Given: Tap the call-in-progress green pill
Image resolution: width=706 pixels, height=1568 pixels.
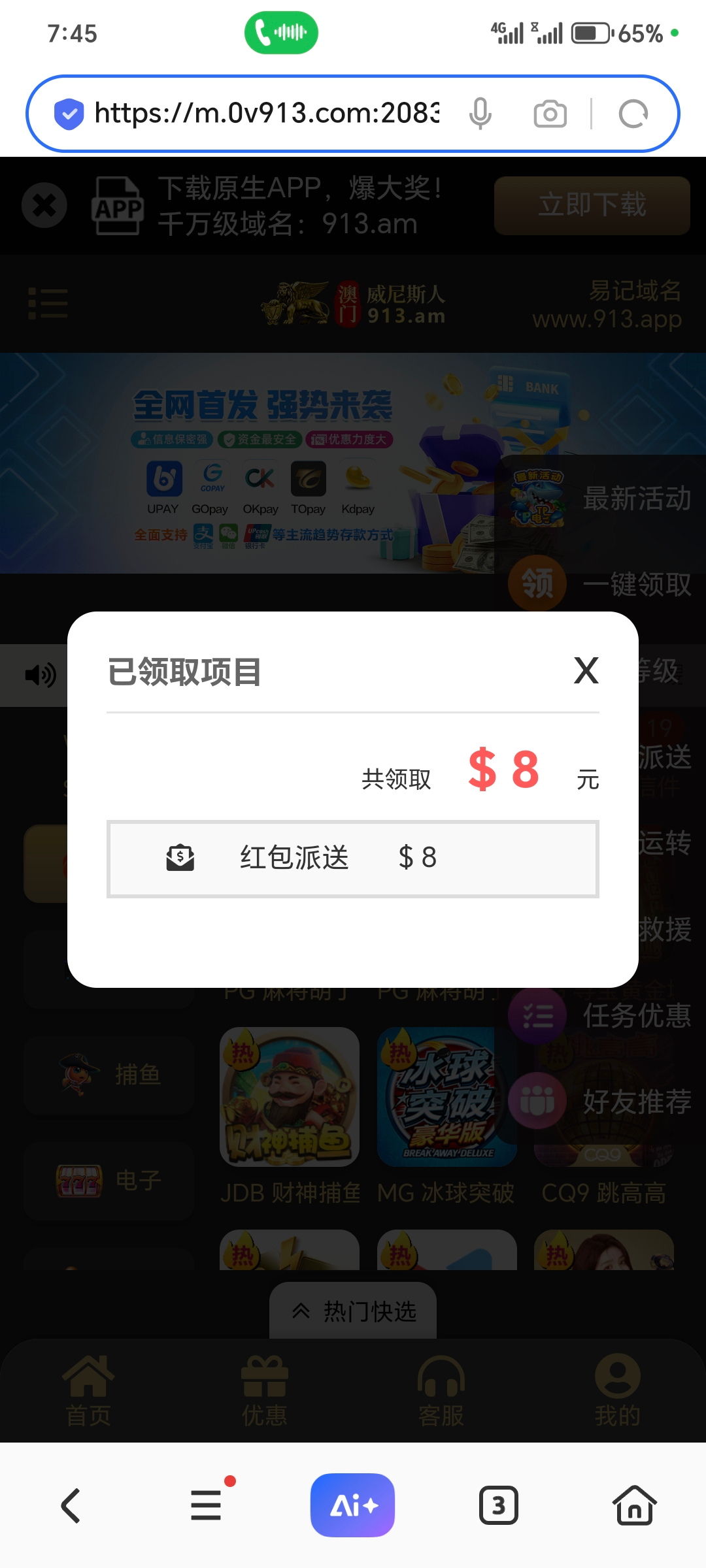Looking at the screenshot, I should [x=281, y=33].
